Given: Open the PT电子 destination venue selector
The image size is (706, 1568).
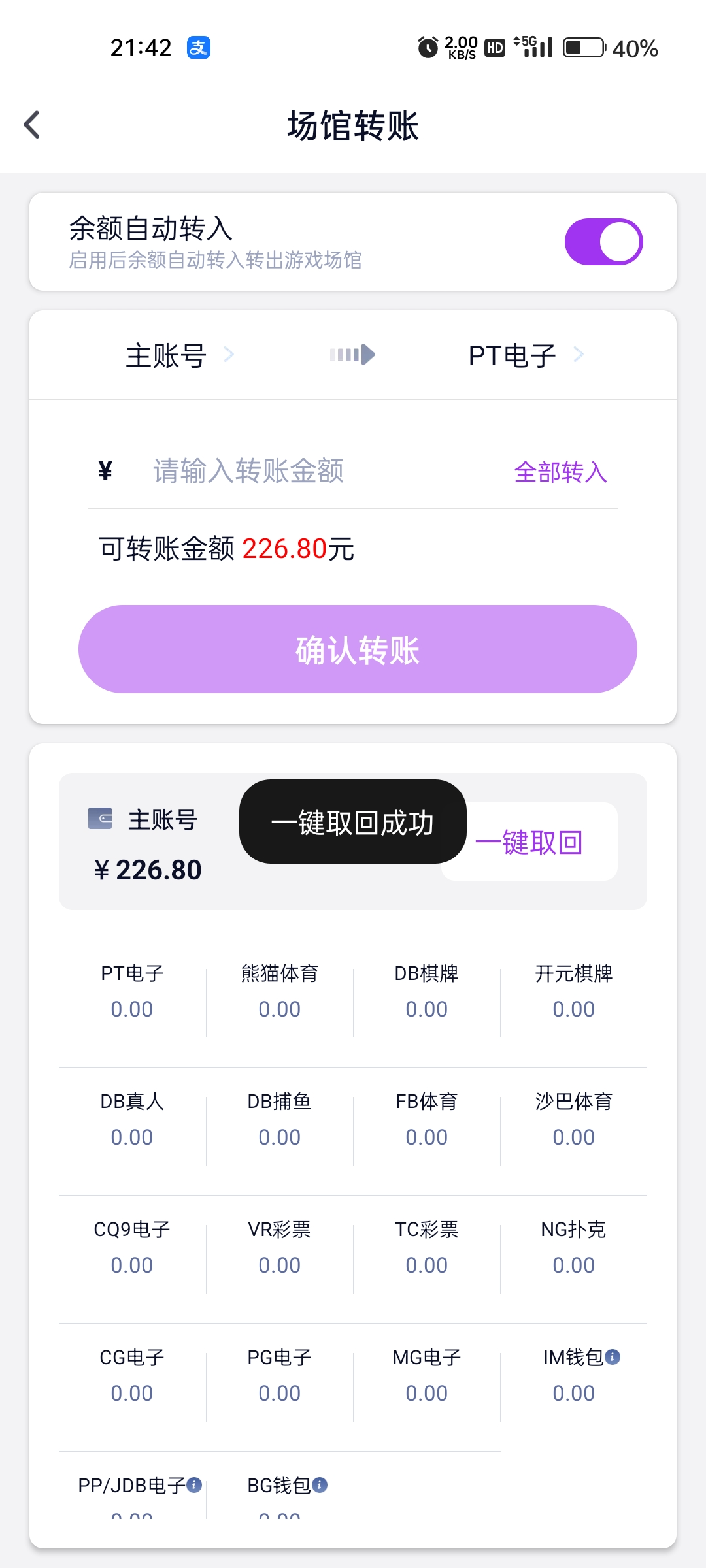Looking at the screenshot, I should coord(525,355).
